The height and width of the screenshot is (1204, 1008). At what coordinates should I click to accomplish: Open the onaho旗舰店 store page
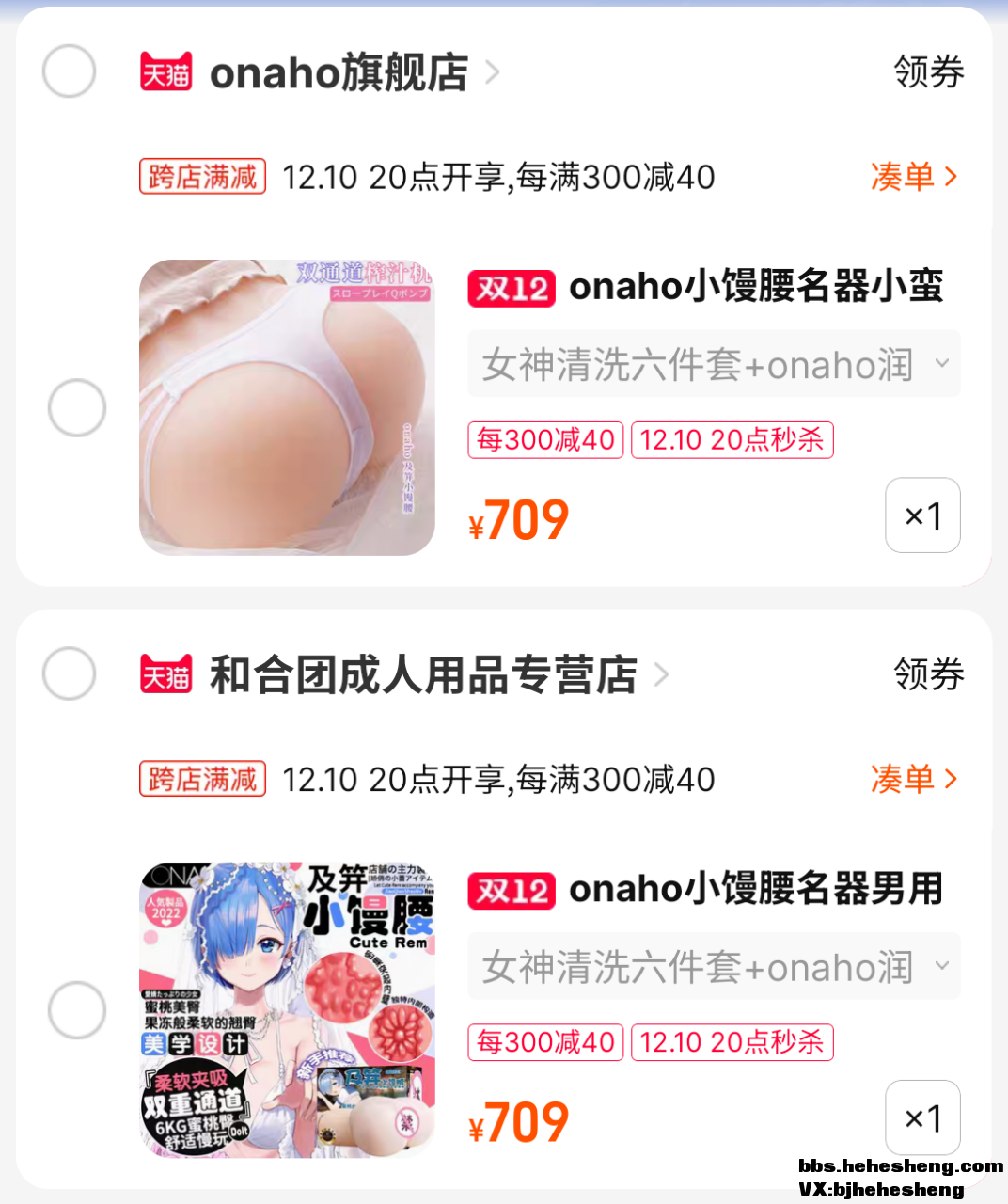339,72
